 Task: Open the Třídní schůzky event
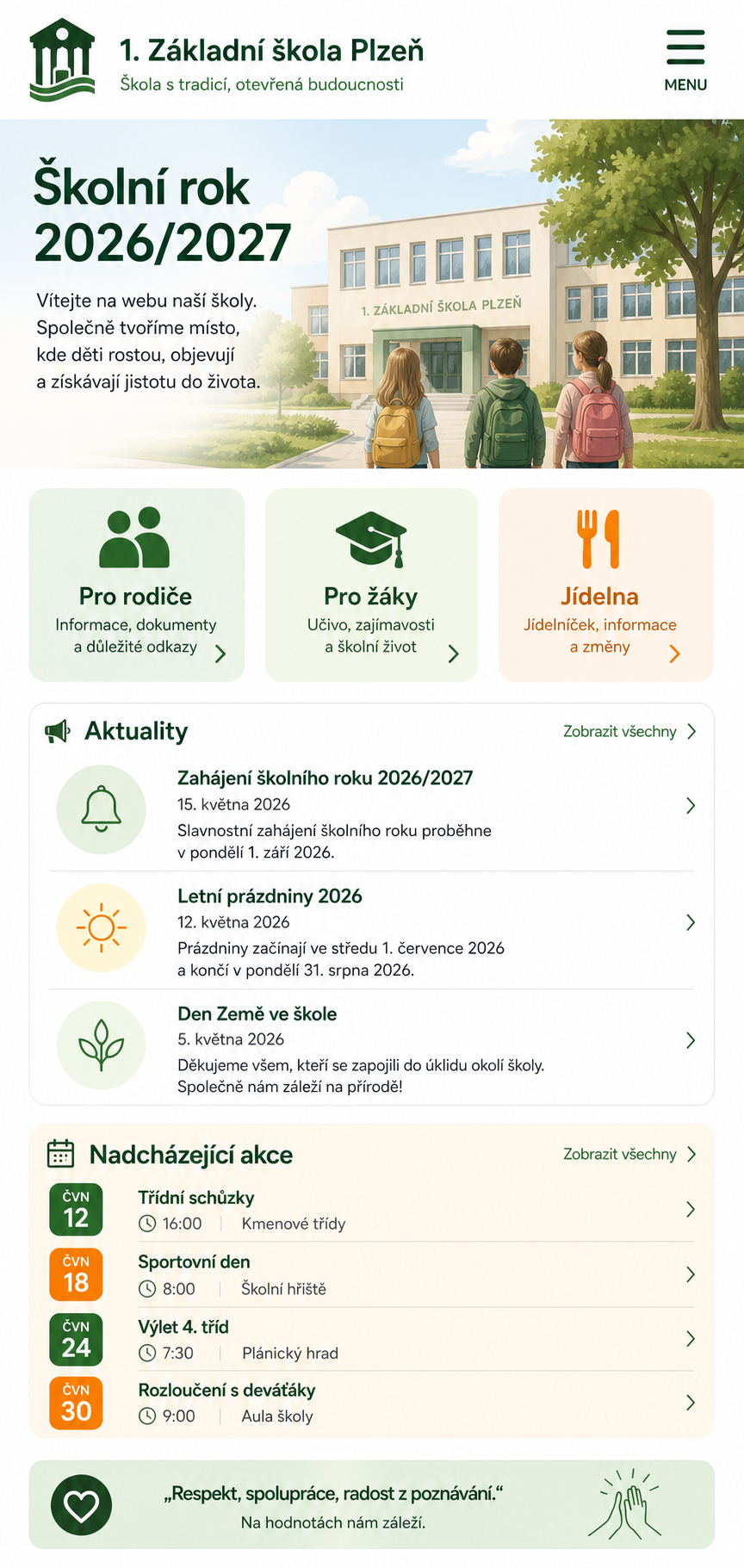(x=372, y=1210)
